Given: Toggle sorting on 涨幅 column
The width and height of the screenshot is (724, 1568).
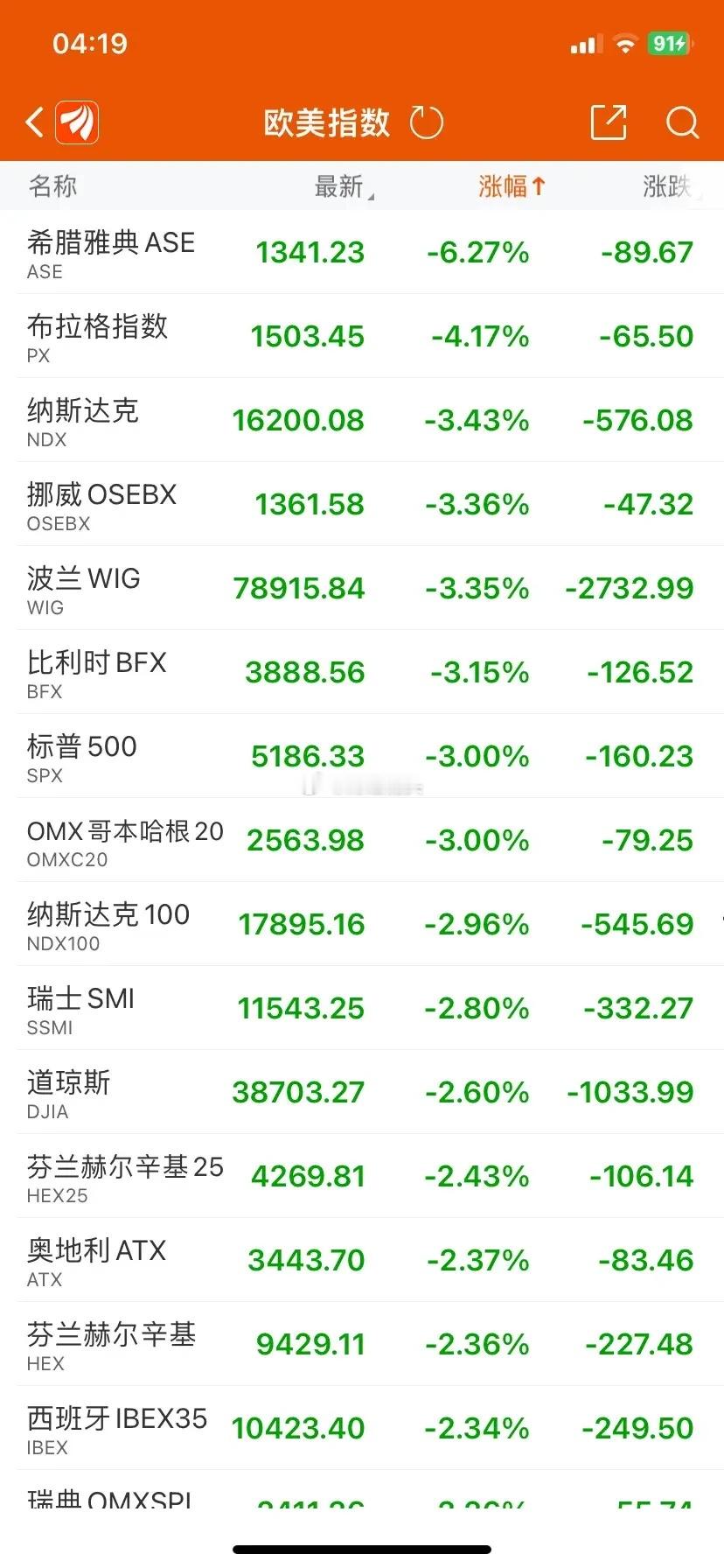Looking at the screenshot, I should [512, 186].
